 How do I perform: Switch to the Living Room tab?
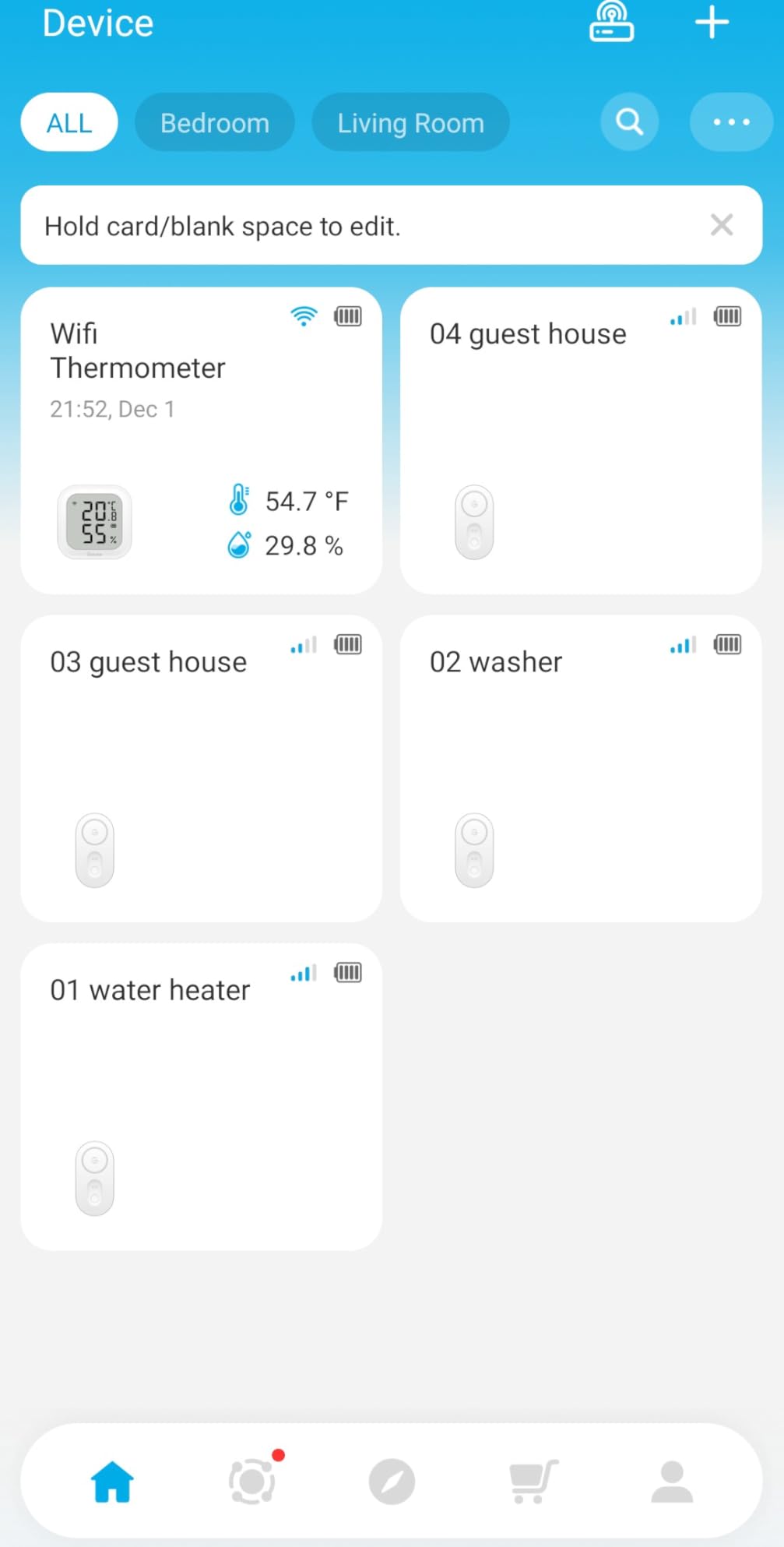click(410, 122)
